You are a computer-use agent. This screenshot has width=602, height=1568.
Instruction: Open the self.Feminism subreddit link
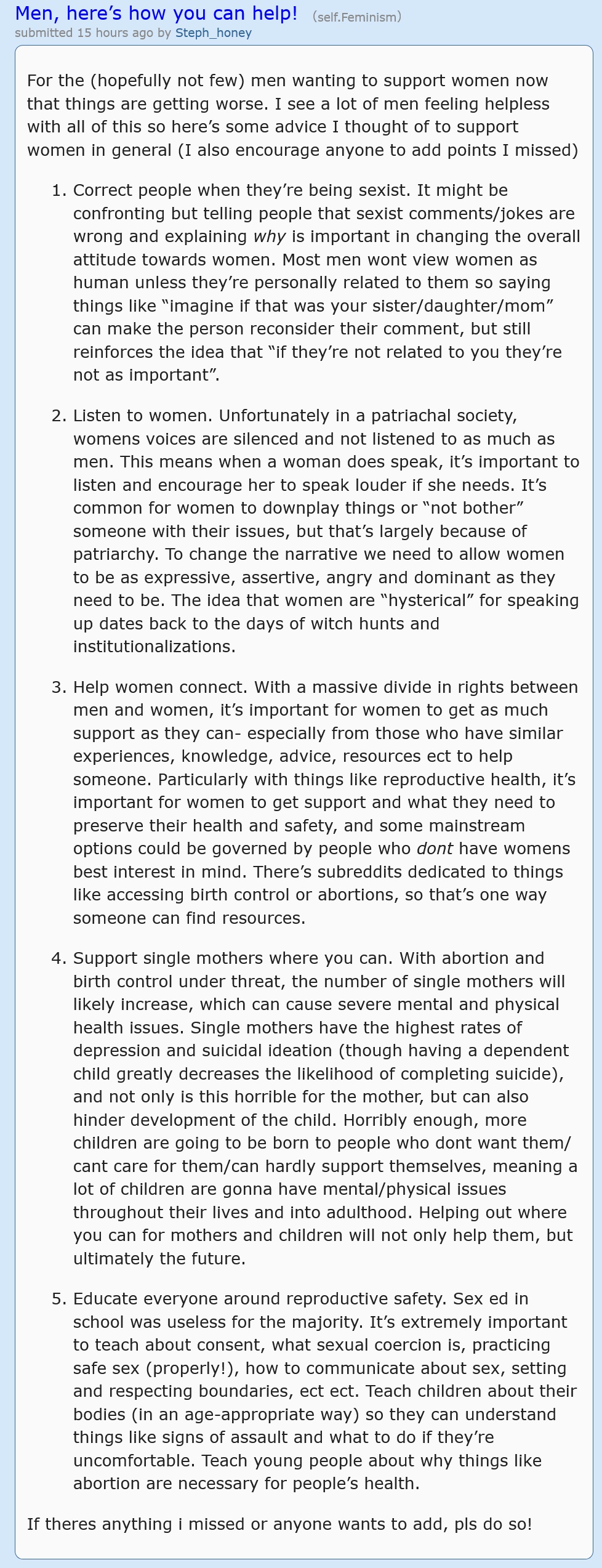357,17
